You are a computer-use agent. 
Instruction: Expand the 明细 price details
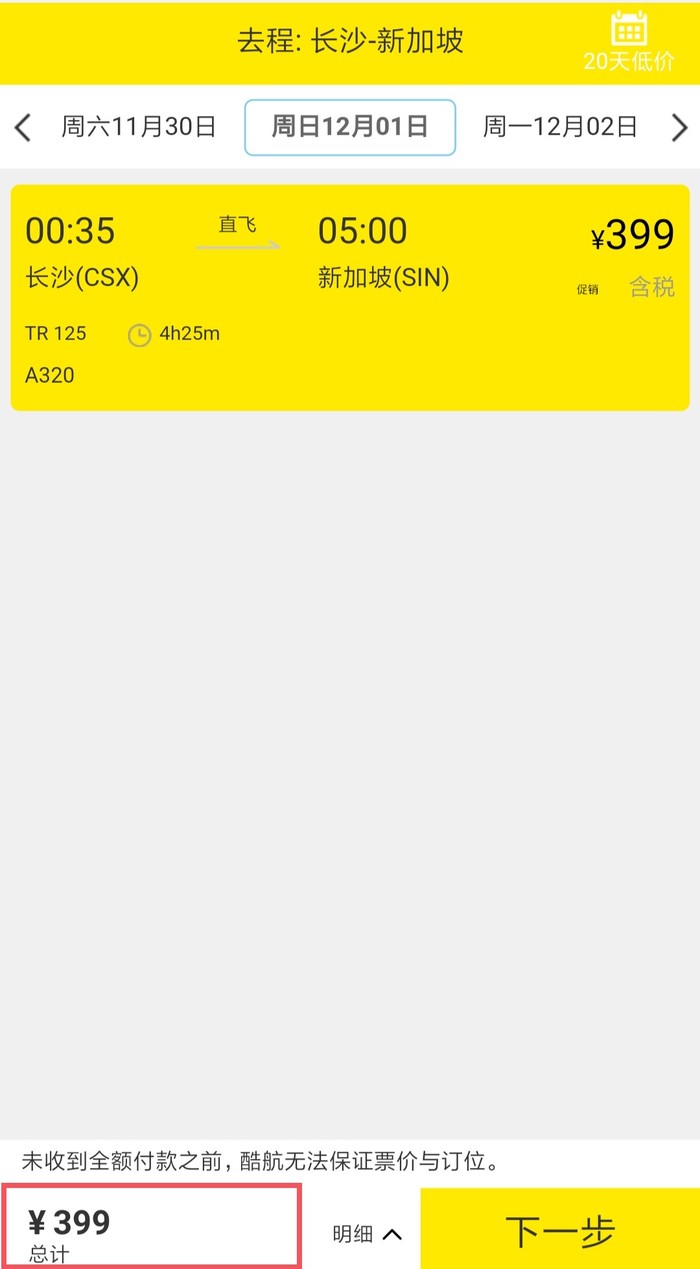(x=367, y=1233)
